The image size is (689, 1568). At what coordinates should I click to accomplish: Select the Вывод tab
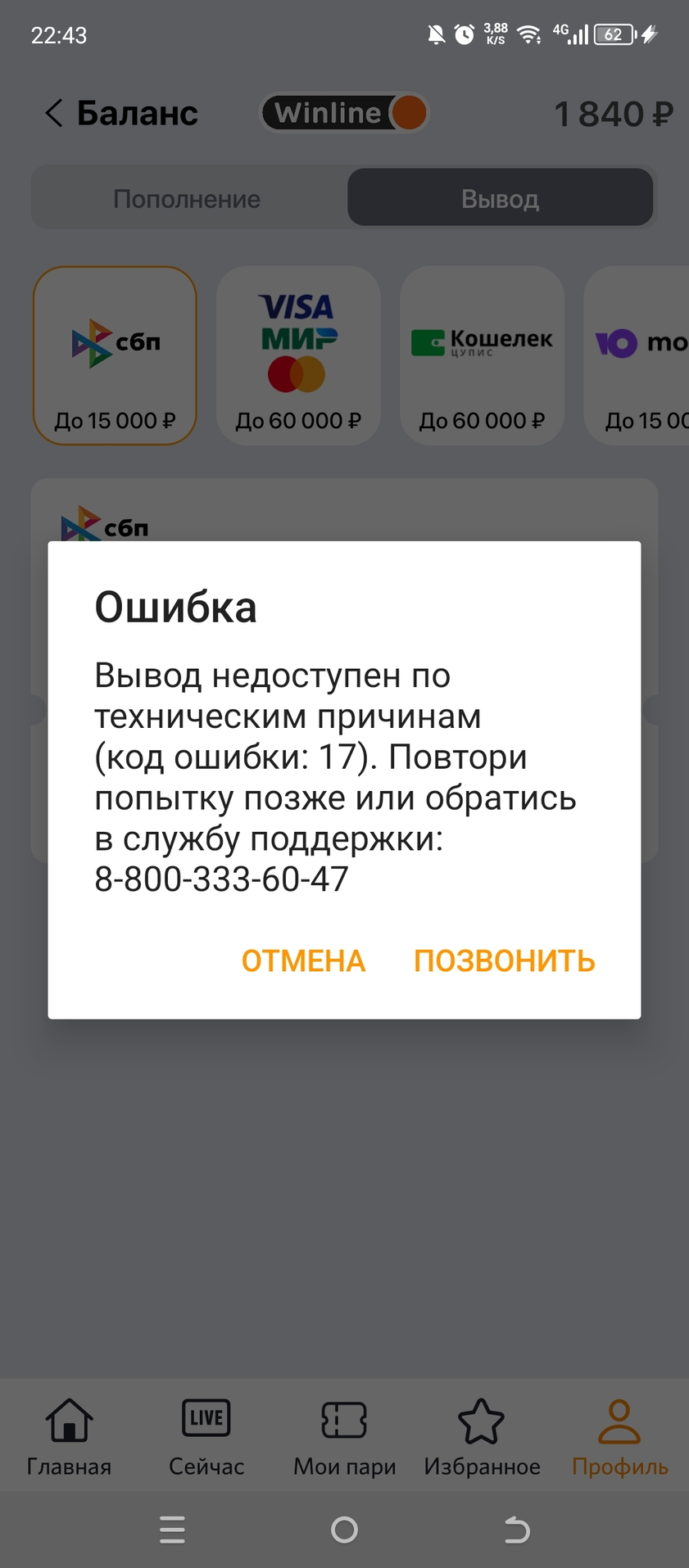pyautogui.click(x=500, y=198)
